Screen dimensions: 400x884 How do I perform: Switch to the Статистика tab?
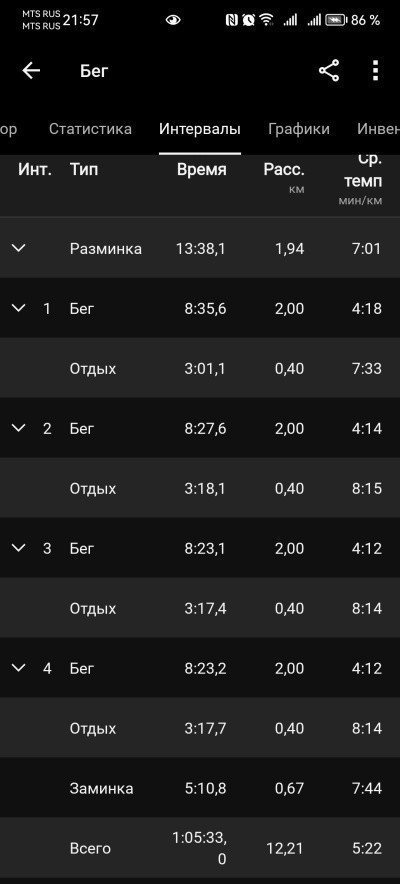pos(90,129)
